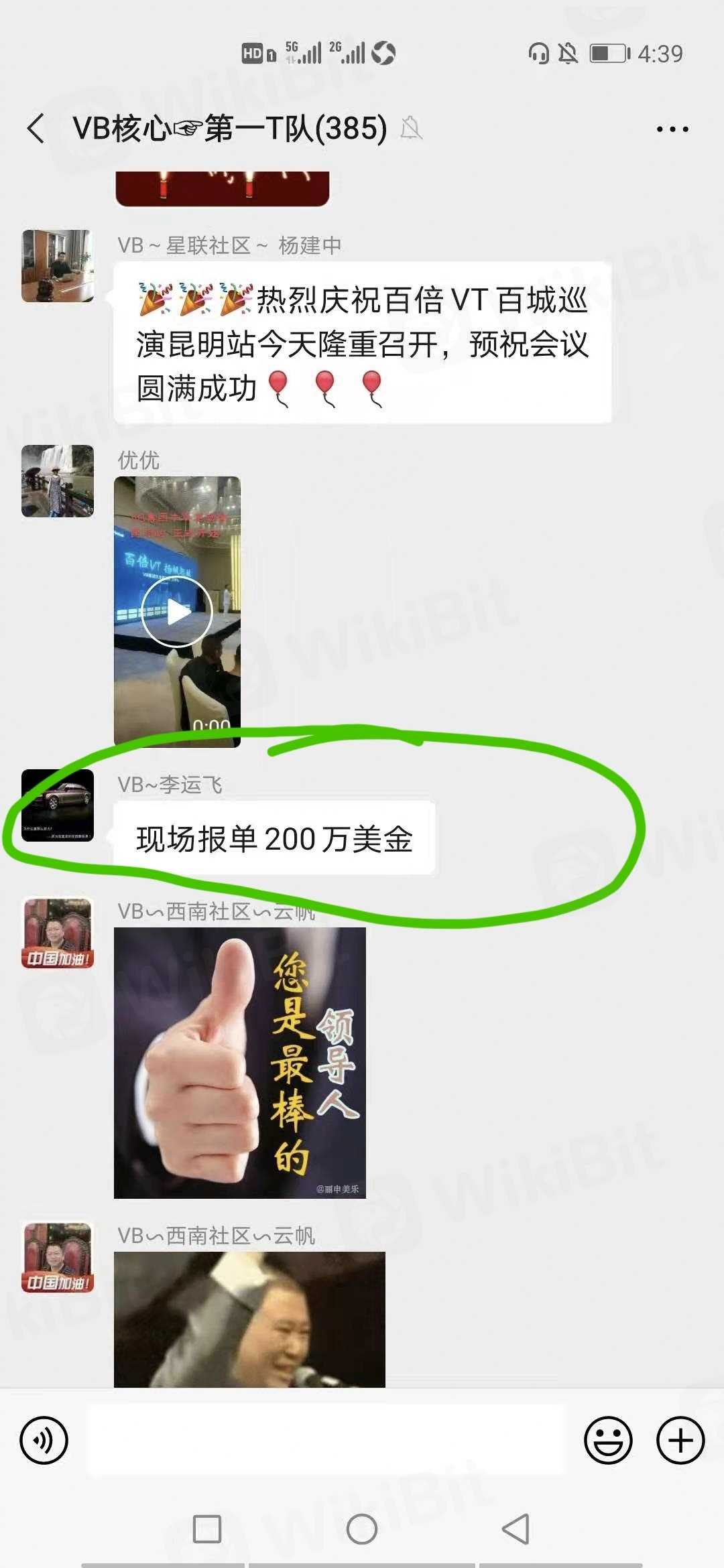Open 优优's profile avatar

[x=58, y=481]
